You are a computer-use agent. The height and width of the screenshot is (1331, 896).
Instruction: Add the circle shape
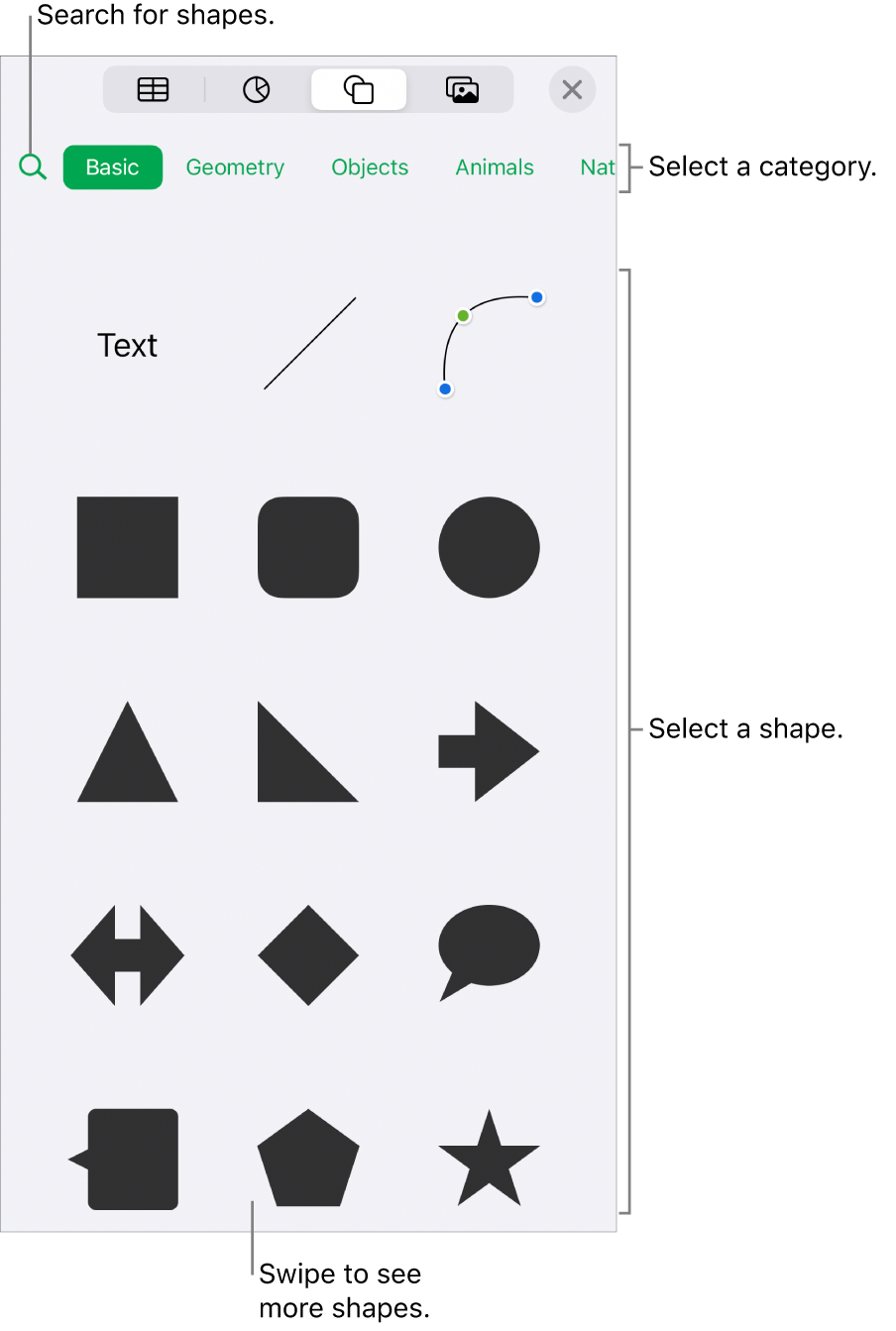pyautogui.click(x=490, y=547)
